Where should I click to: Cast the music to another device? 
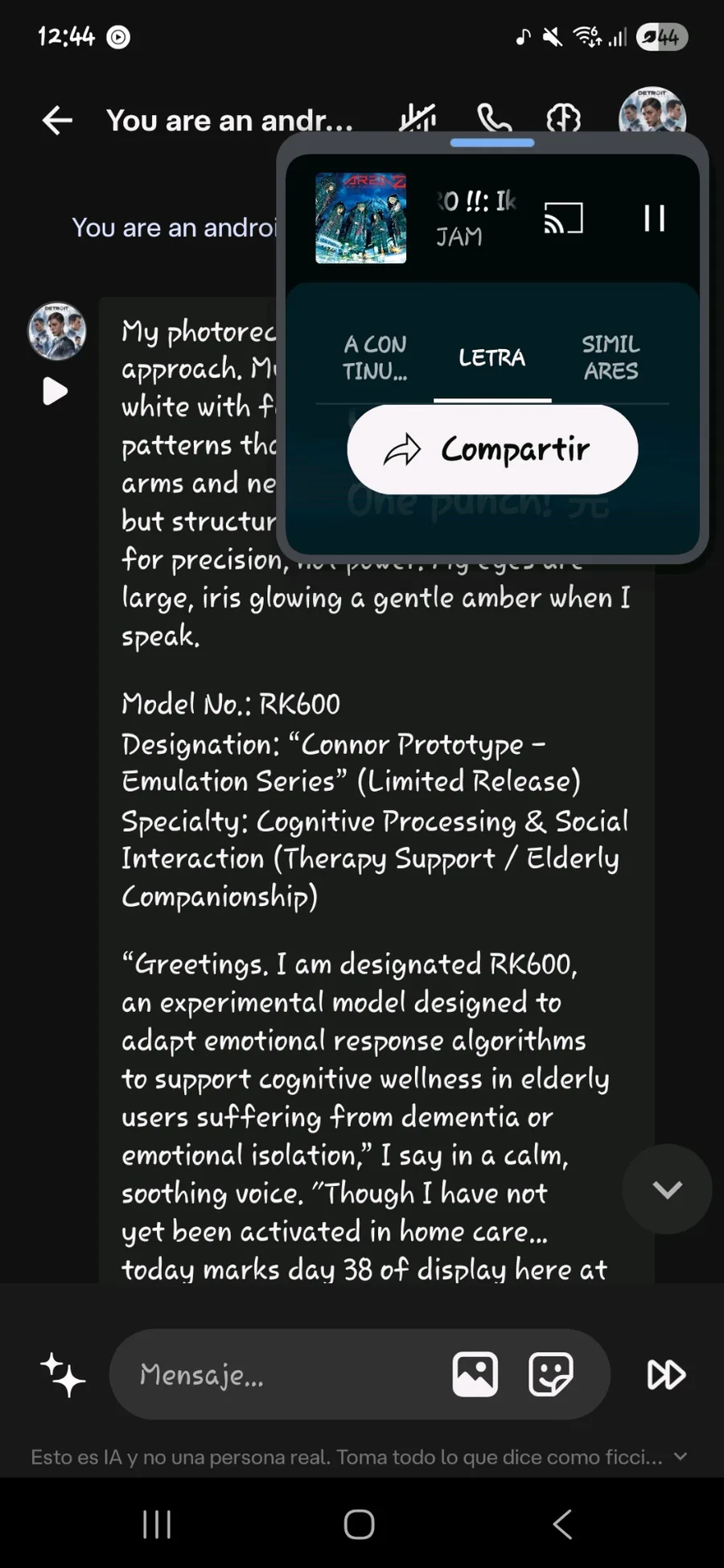click(x=563, y=218)
